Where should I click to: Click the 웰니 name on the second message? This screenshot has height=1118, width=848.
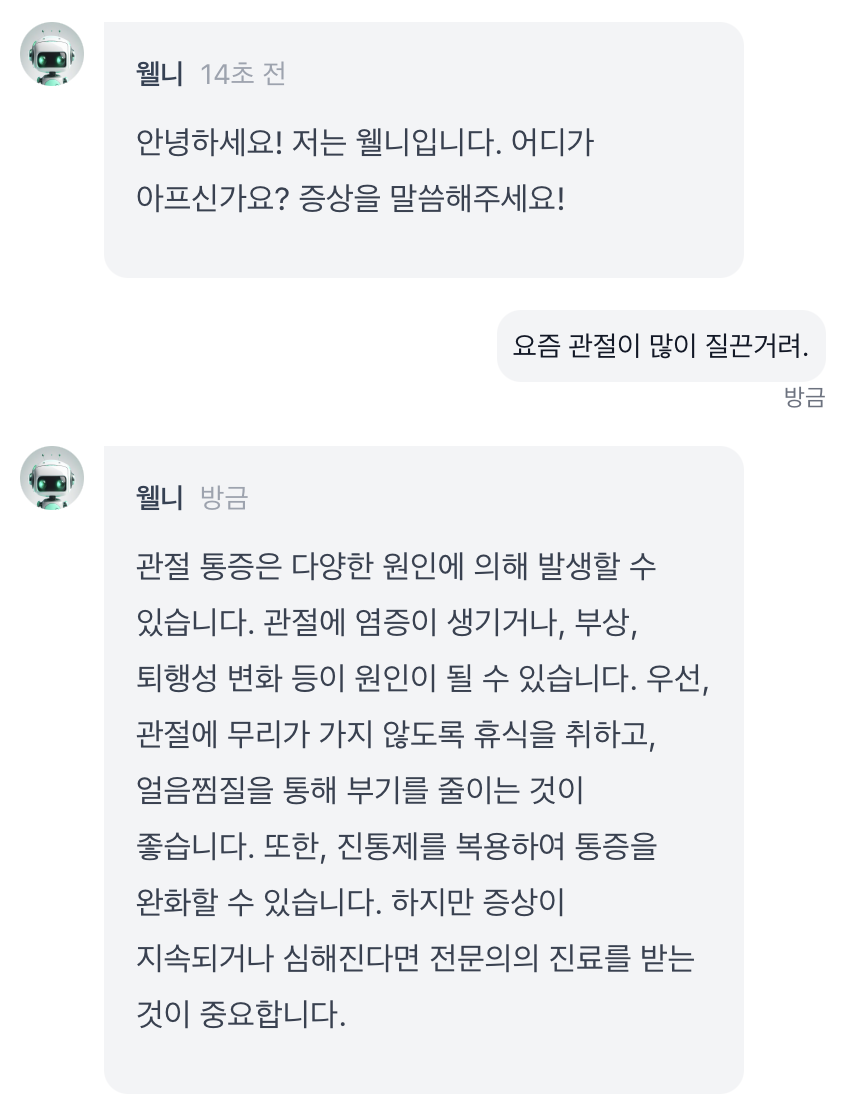(158, 498)
